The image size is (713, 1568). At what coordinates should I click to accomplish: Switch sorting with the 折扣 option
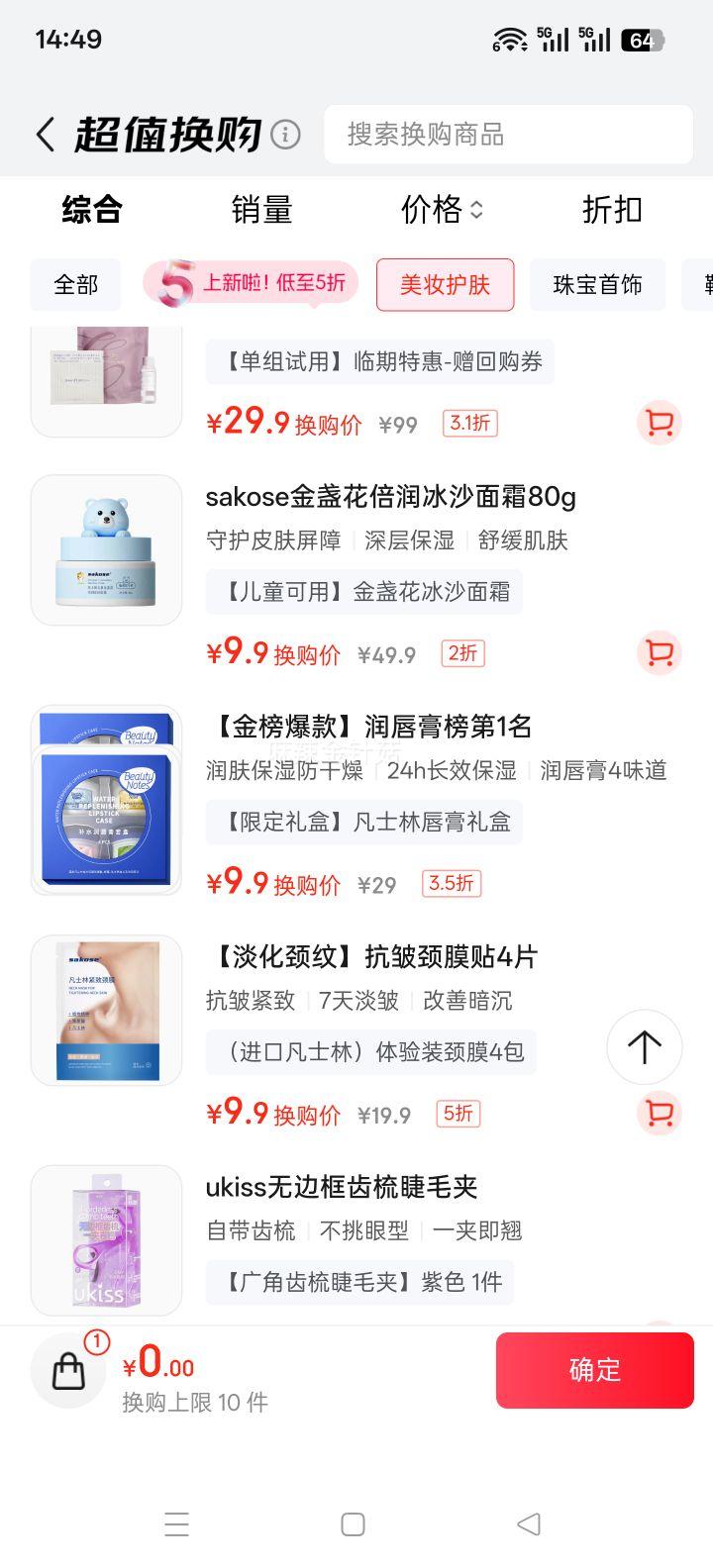(611, 210)
